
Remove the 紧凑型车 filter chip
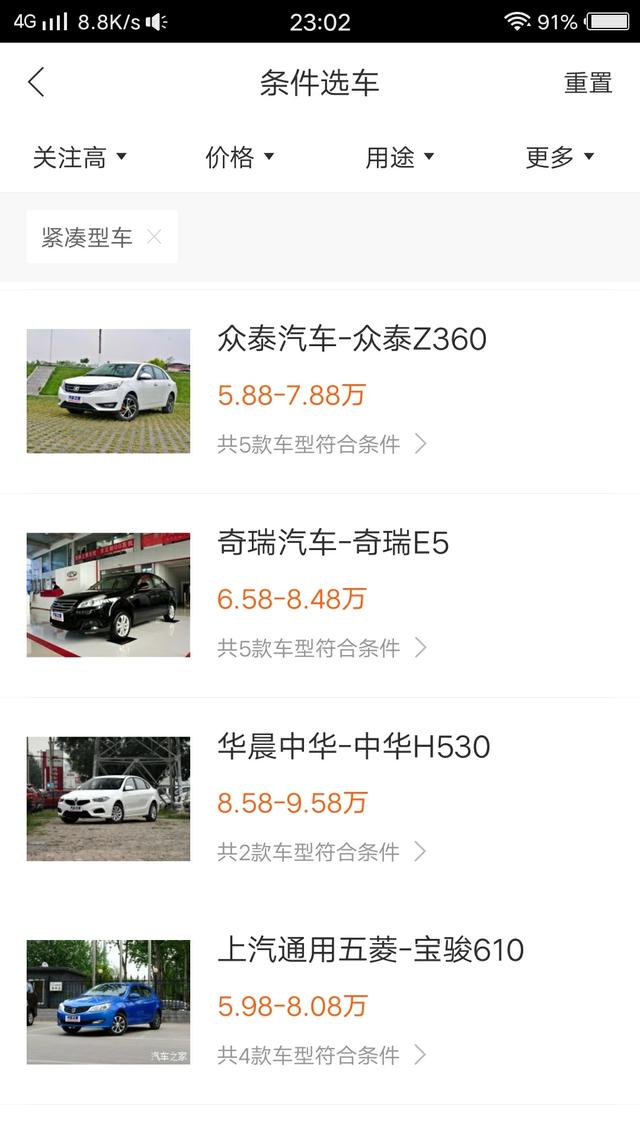[154, 237]
